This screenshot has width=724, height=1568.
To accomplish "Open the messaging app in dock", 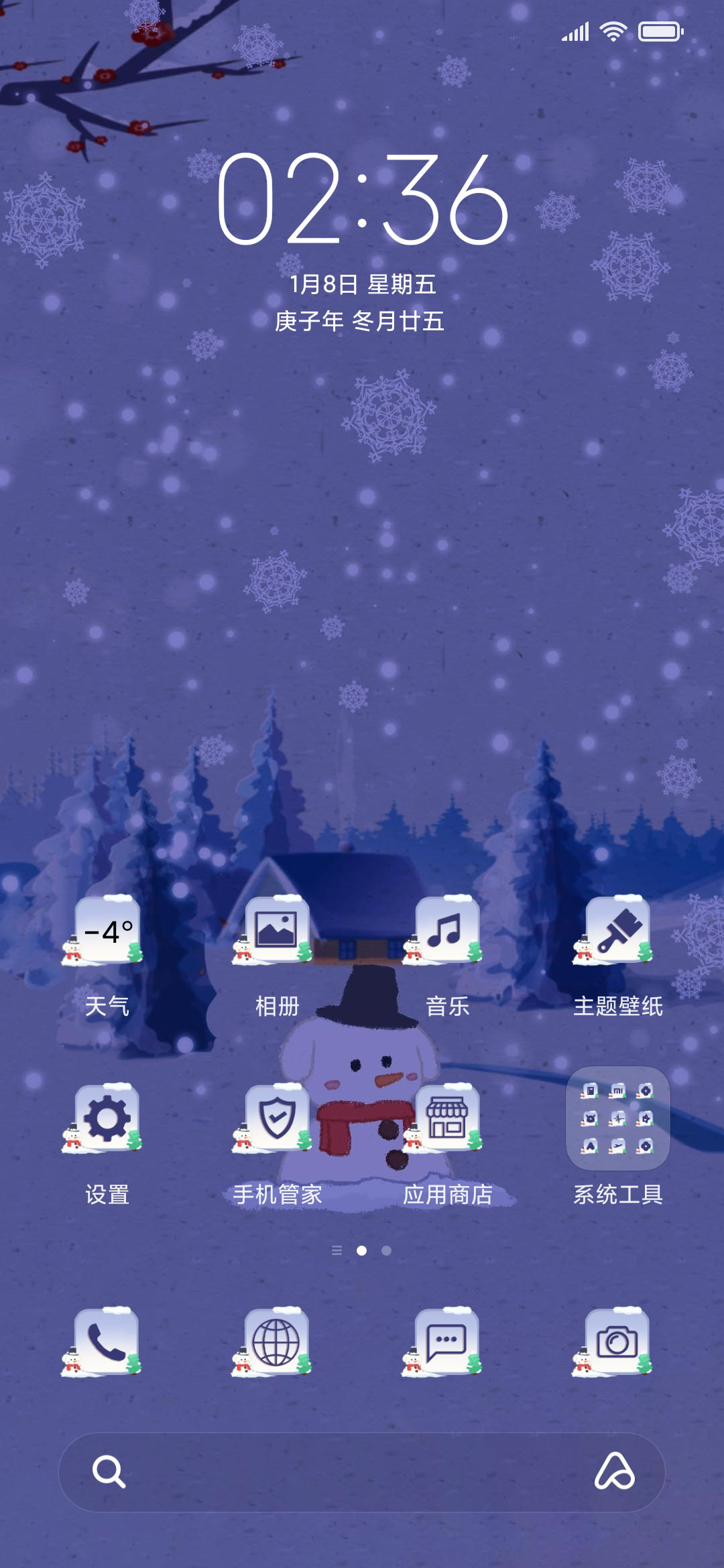I will (447, 1342).
